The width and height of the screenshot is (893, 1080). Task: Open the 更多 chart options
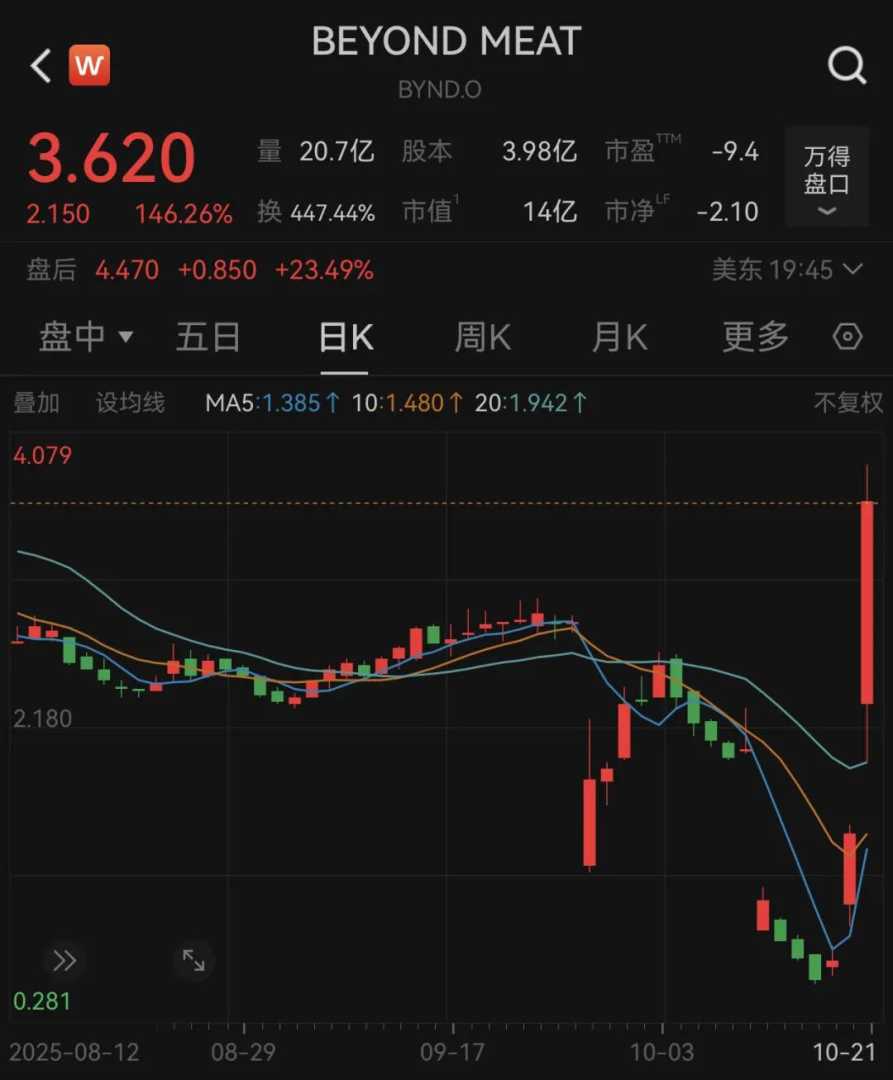[756, 337]
